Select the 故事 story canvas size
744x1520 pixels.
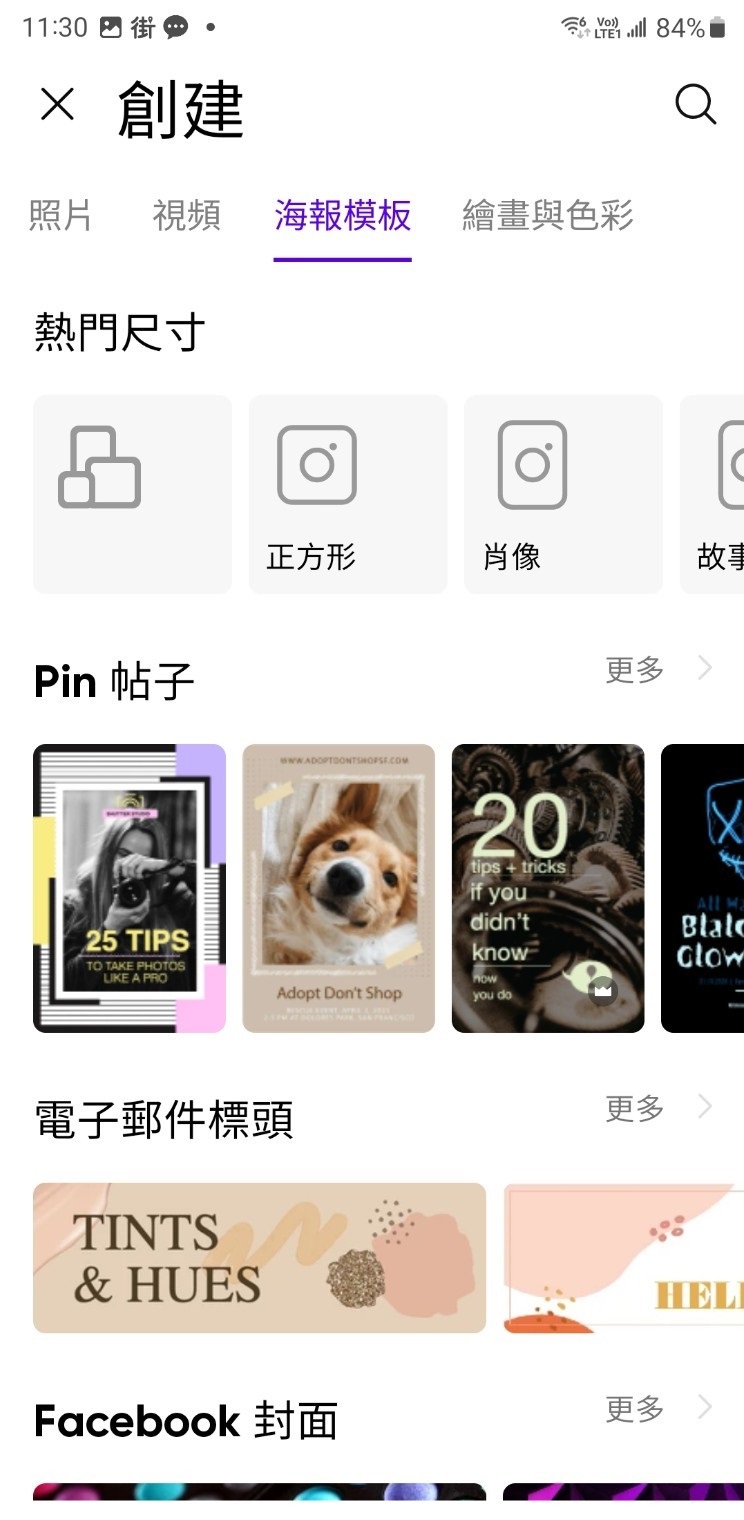click(x=715, y=492)
